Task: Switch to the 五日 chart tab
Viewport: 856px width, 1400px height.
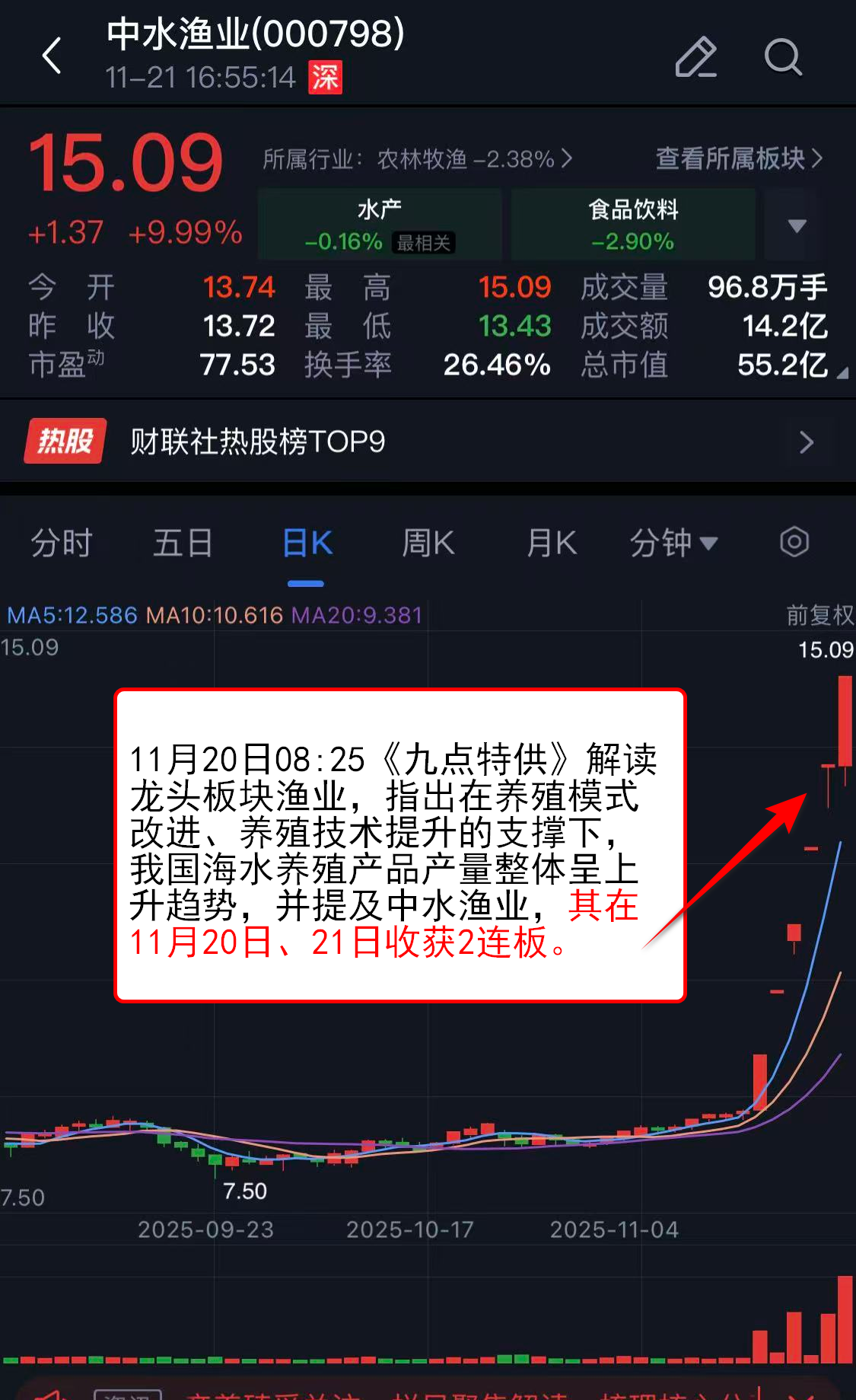Action: pos(183,544)
